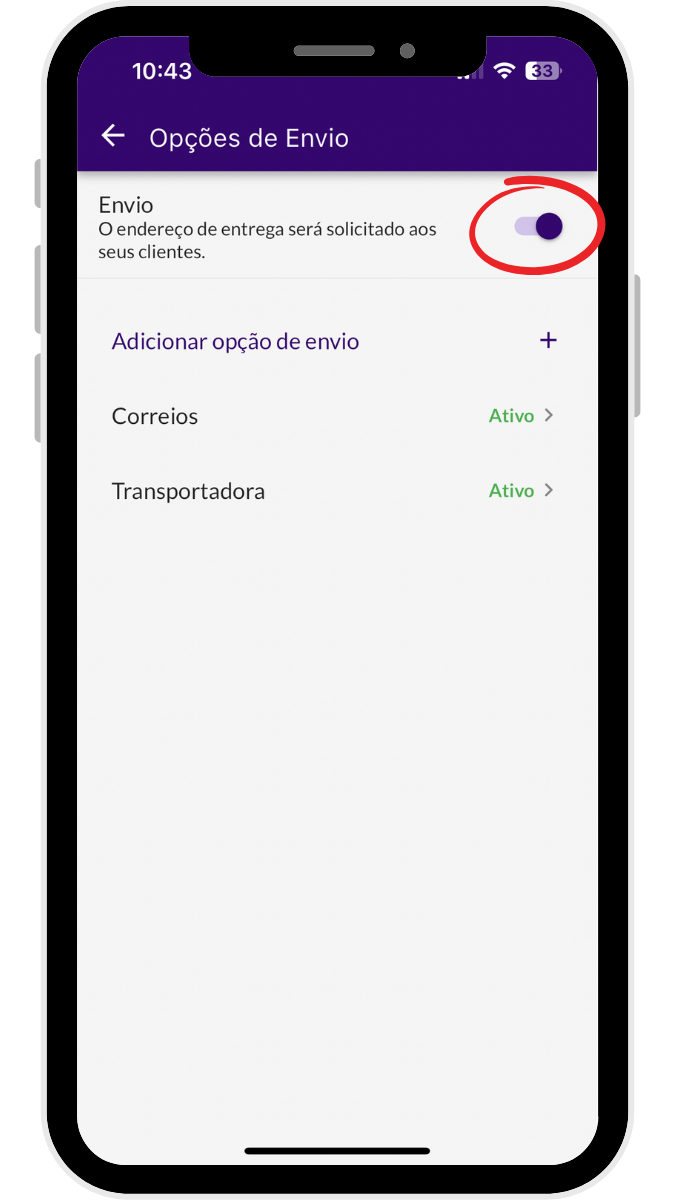Go back from Opções de Envio
This screenshot has height=1200, width=675.
tap(113, 137)
